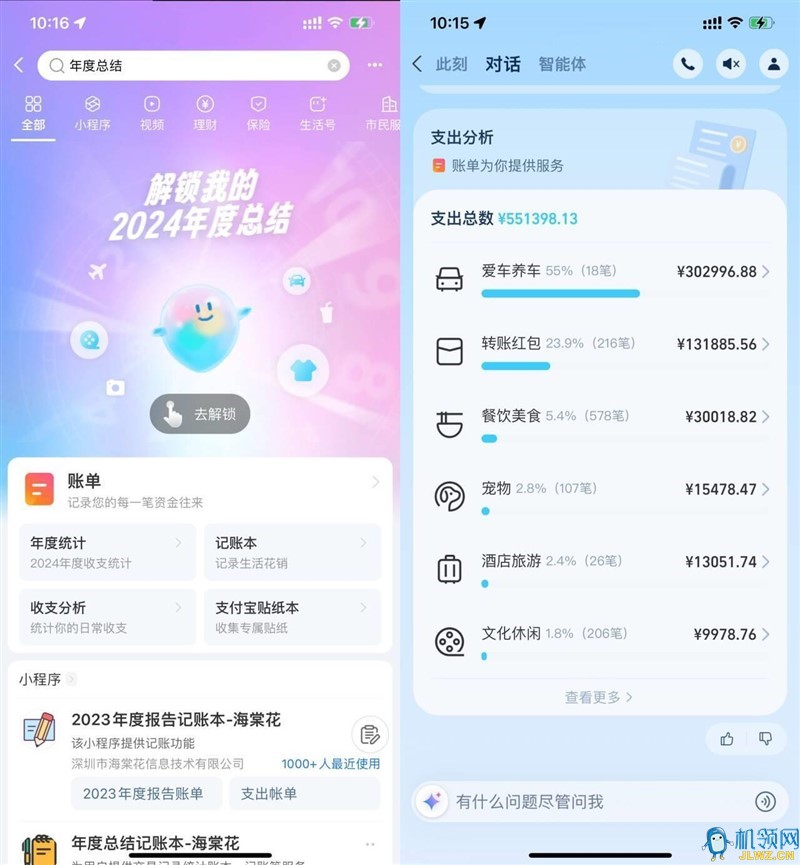The height and width of the screenshot is (865, 800).
Task: Focus the 有什么问题尽管问我 input field
Action: click(590, 801)
